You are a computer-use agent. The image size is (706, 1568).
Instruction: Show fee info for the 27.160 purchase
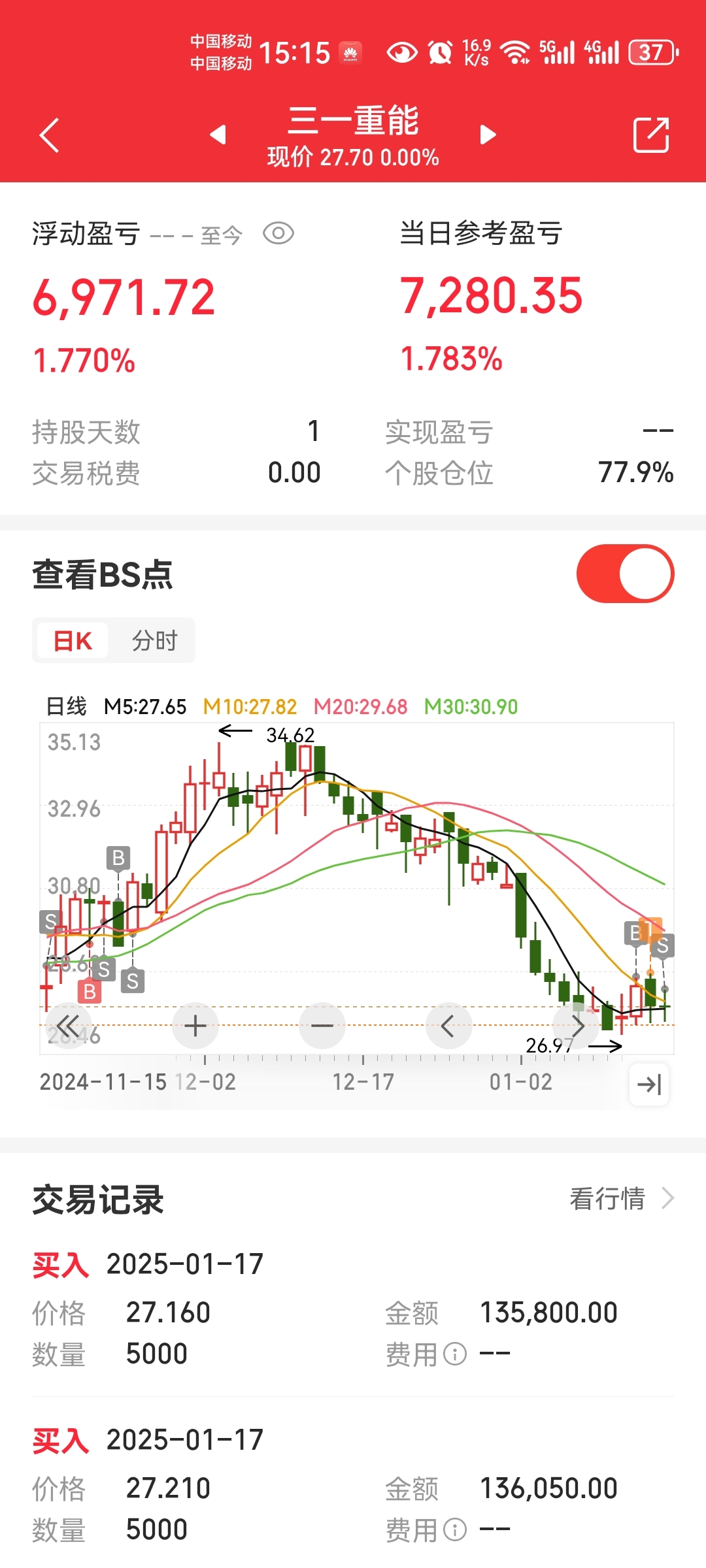tap(455, 1354)
